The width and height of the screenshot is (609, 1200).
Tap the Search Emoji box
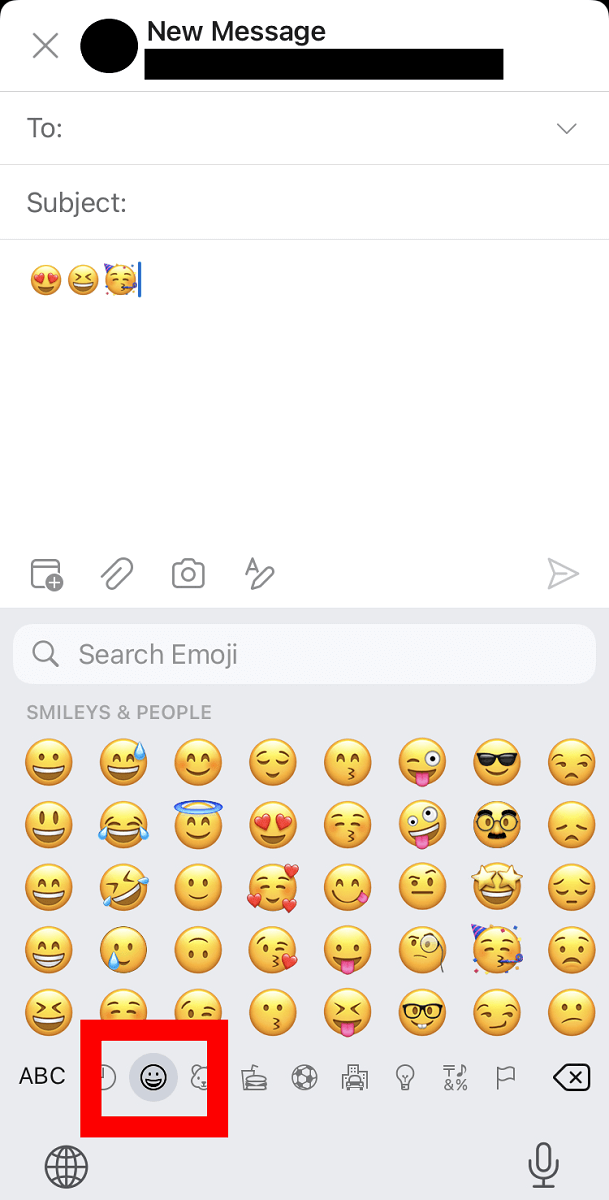coord(304,654)
